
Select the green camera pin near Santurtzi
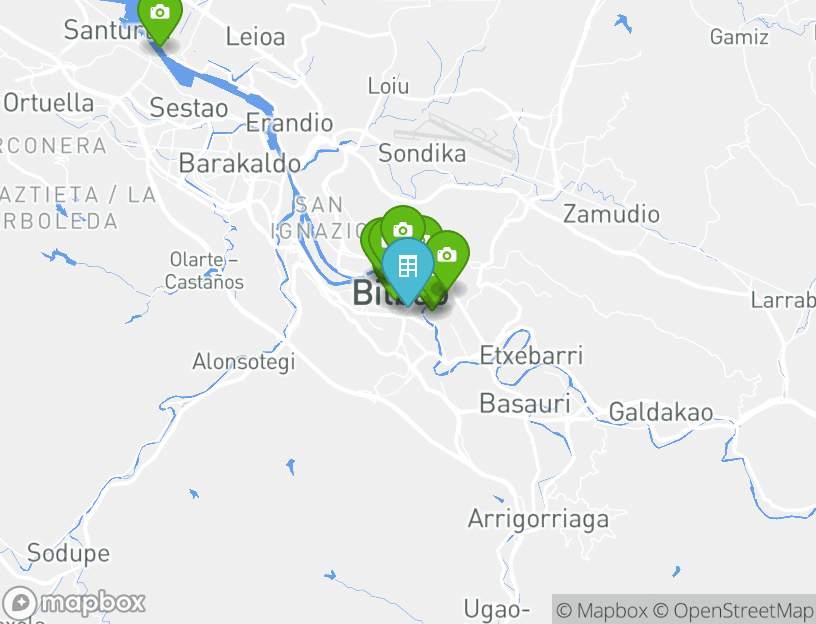(x=159, y=15)
